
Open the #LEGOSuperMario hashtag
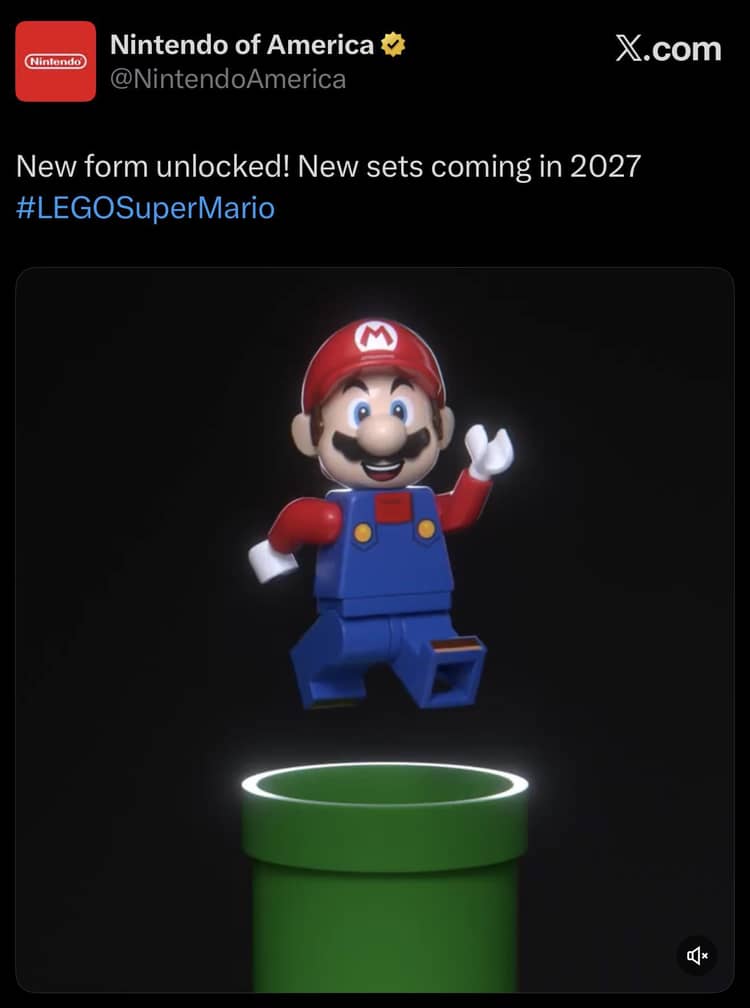[x=146, y=208]
